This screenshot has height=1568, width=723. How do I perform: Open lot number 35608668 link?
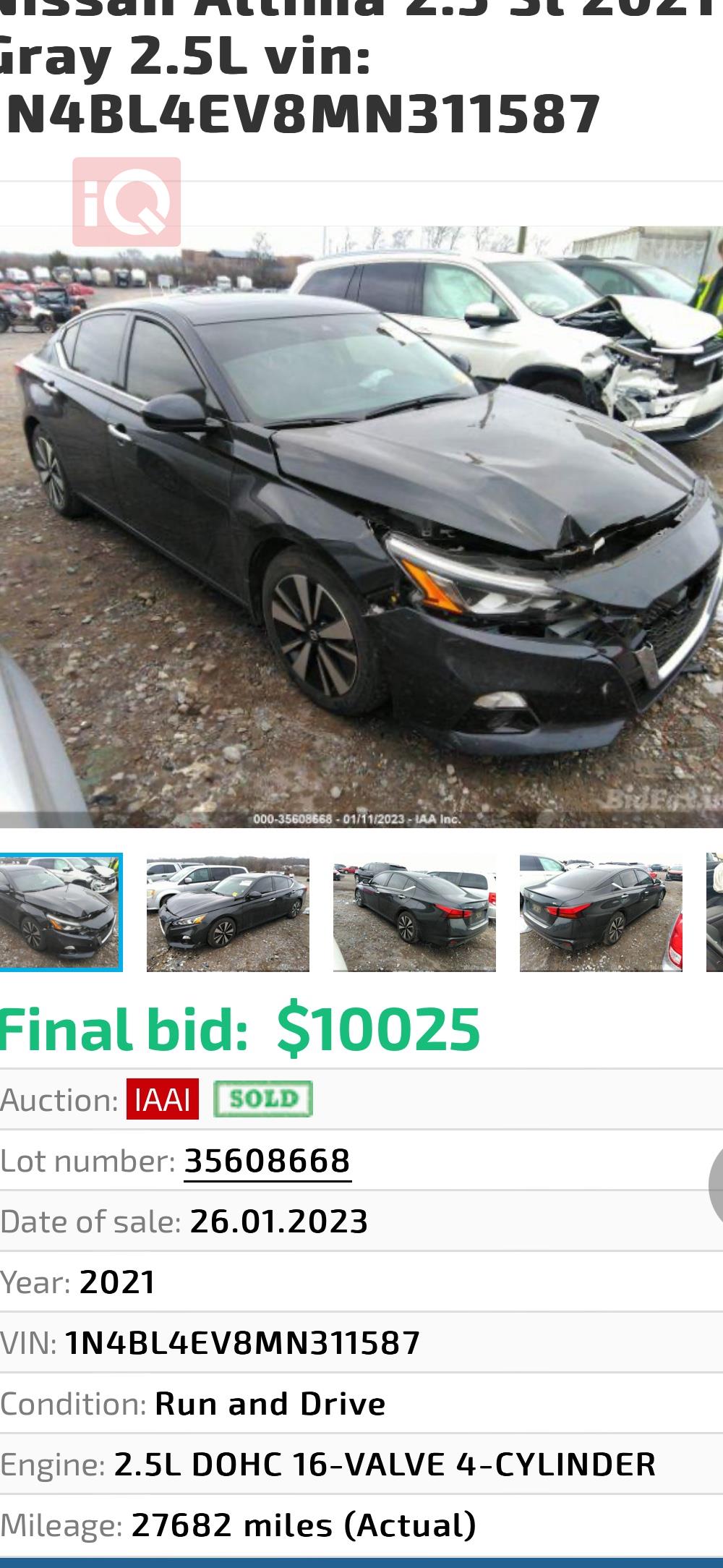pos(267,1161)
